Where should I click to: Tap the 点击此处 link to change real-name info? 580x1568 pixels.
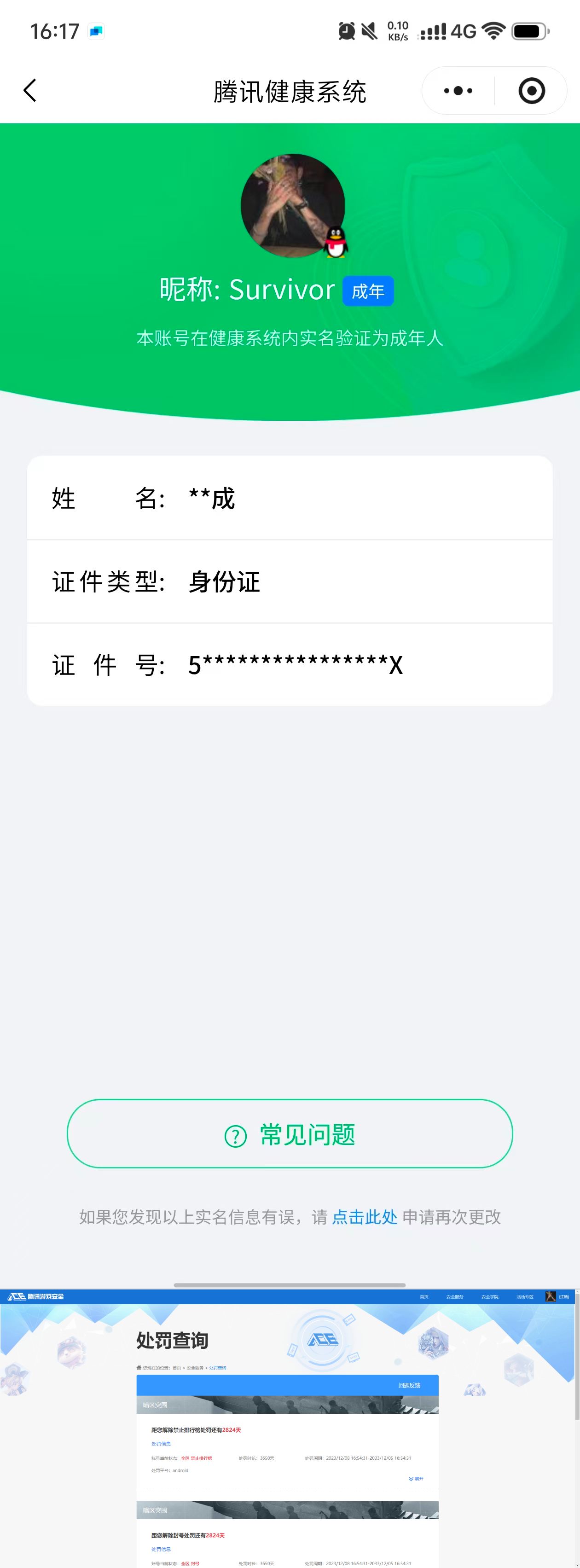click(x=364, y=1217)
